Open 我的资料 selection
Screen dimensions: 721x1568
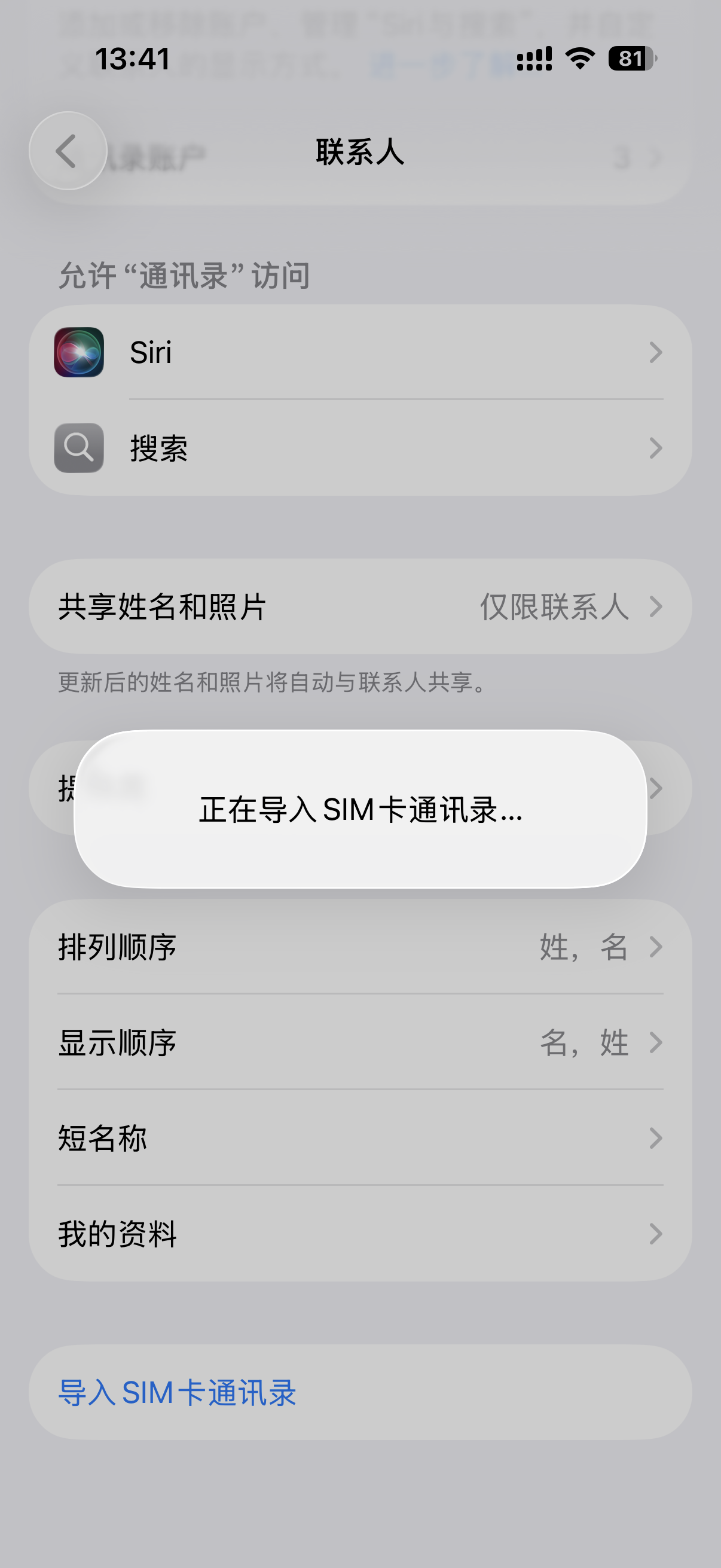pos(359,1234)
